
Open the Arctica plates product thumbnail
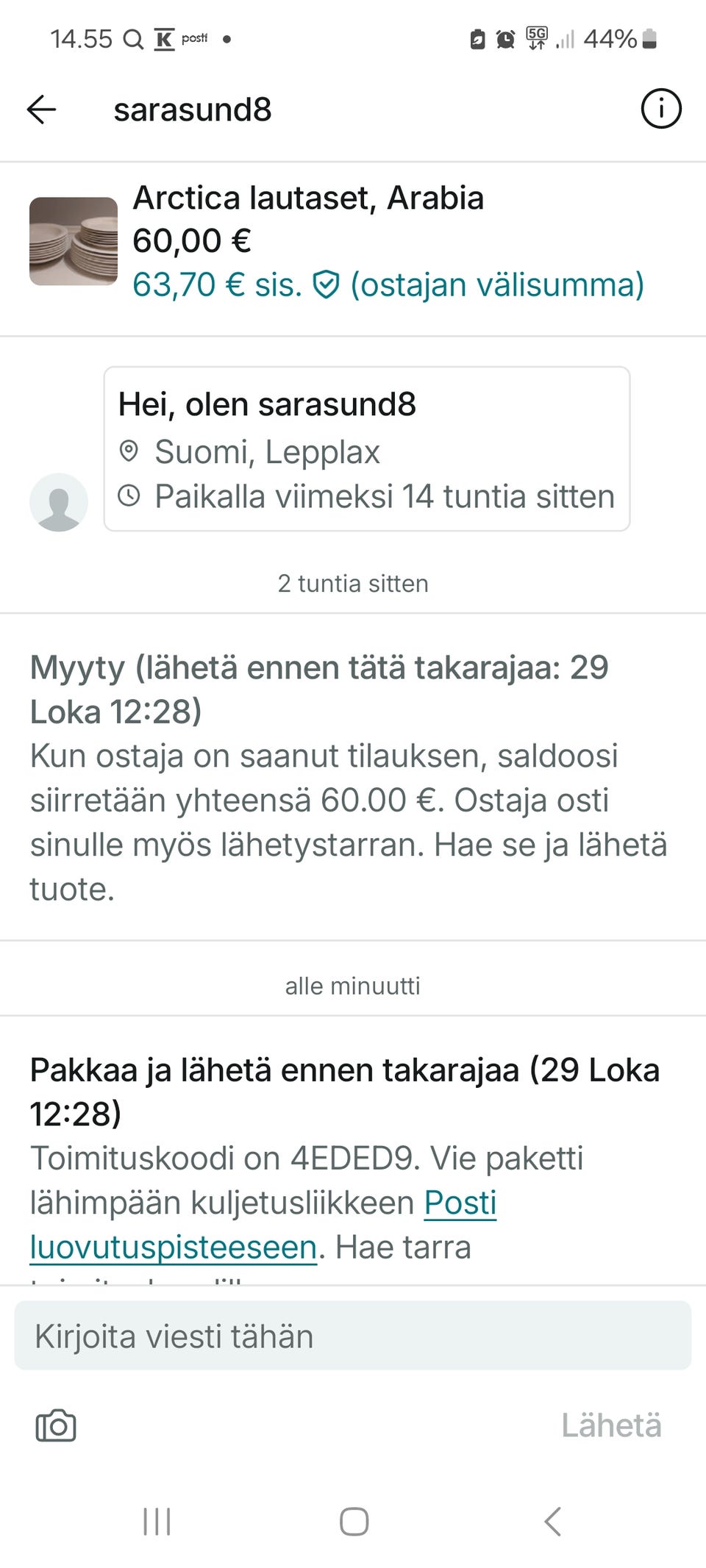click(72, 240)
